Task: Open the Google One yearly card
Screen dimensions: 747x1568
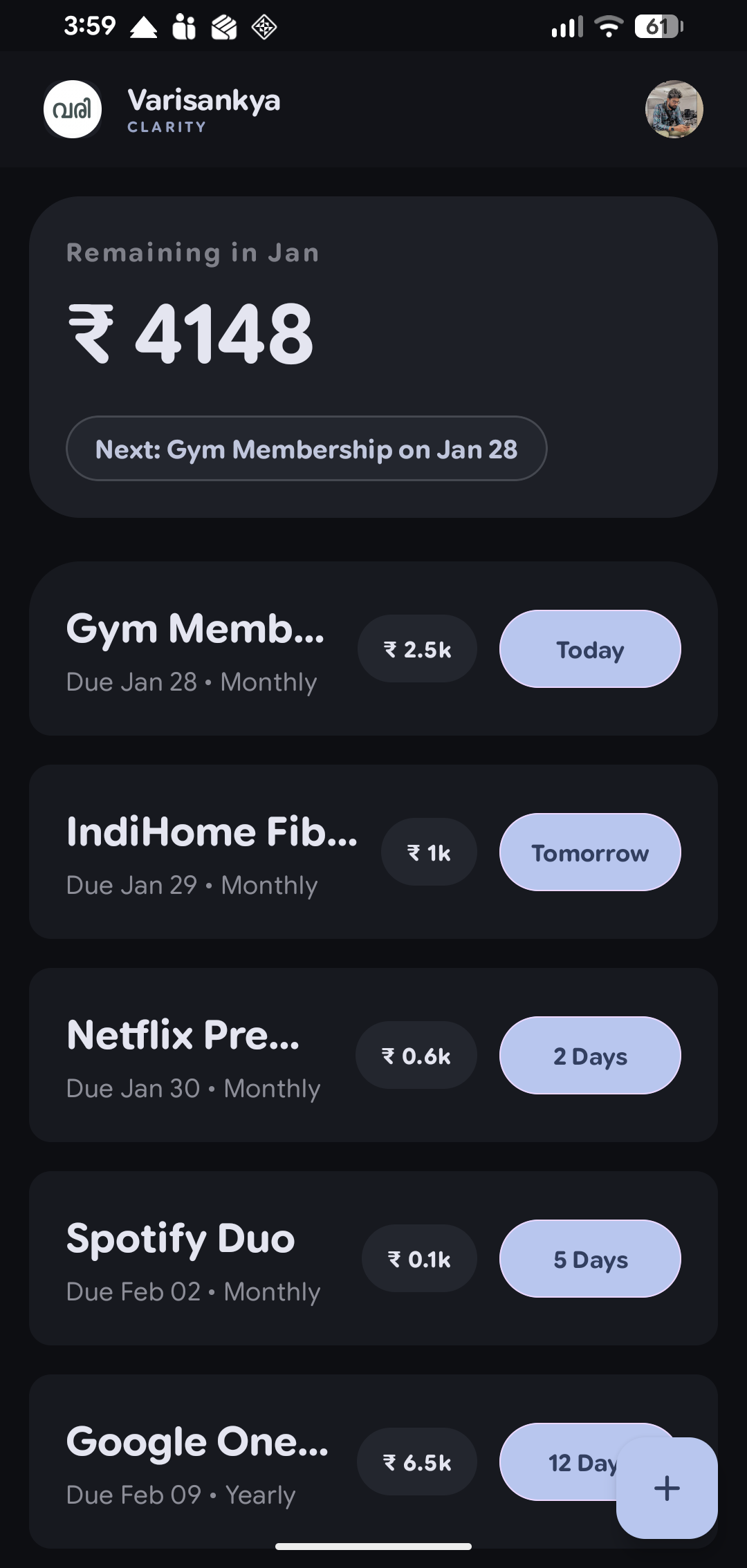Action: [194, 1462]
